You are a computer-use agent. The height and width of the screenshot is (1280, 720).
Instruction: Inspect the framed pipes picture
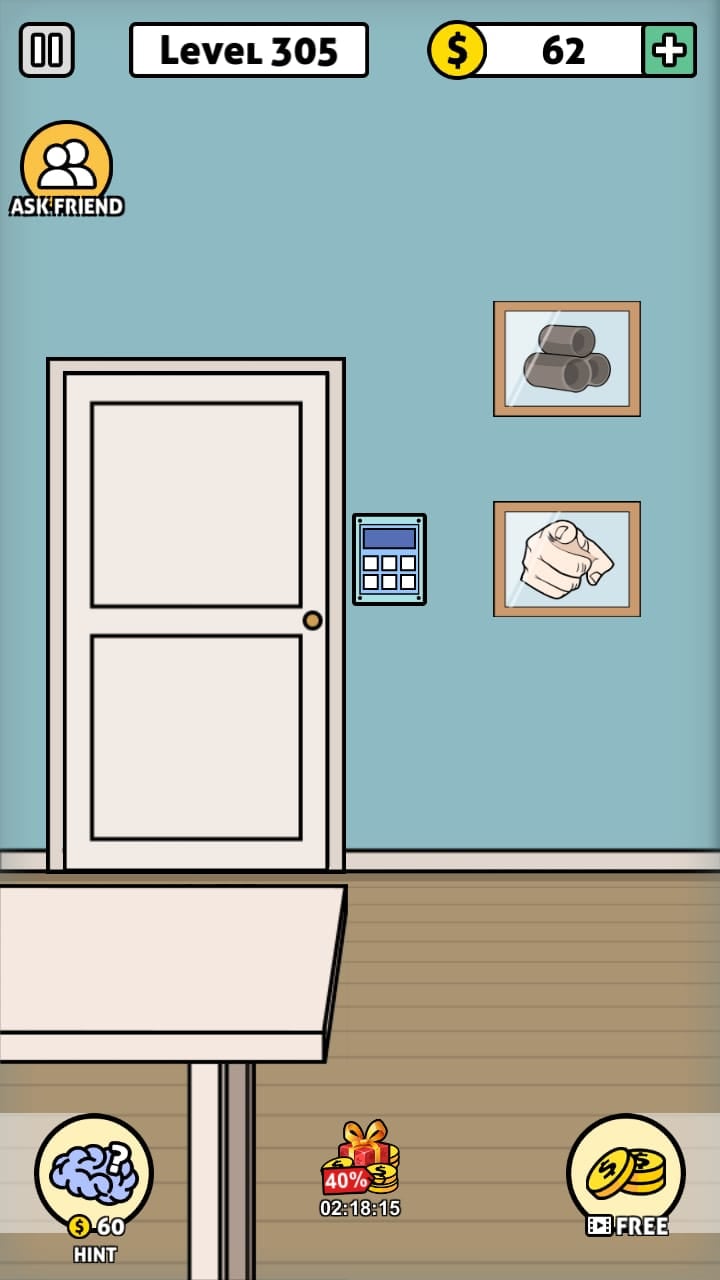click(x=567, y=358)
